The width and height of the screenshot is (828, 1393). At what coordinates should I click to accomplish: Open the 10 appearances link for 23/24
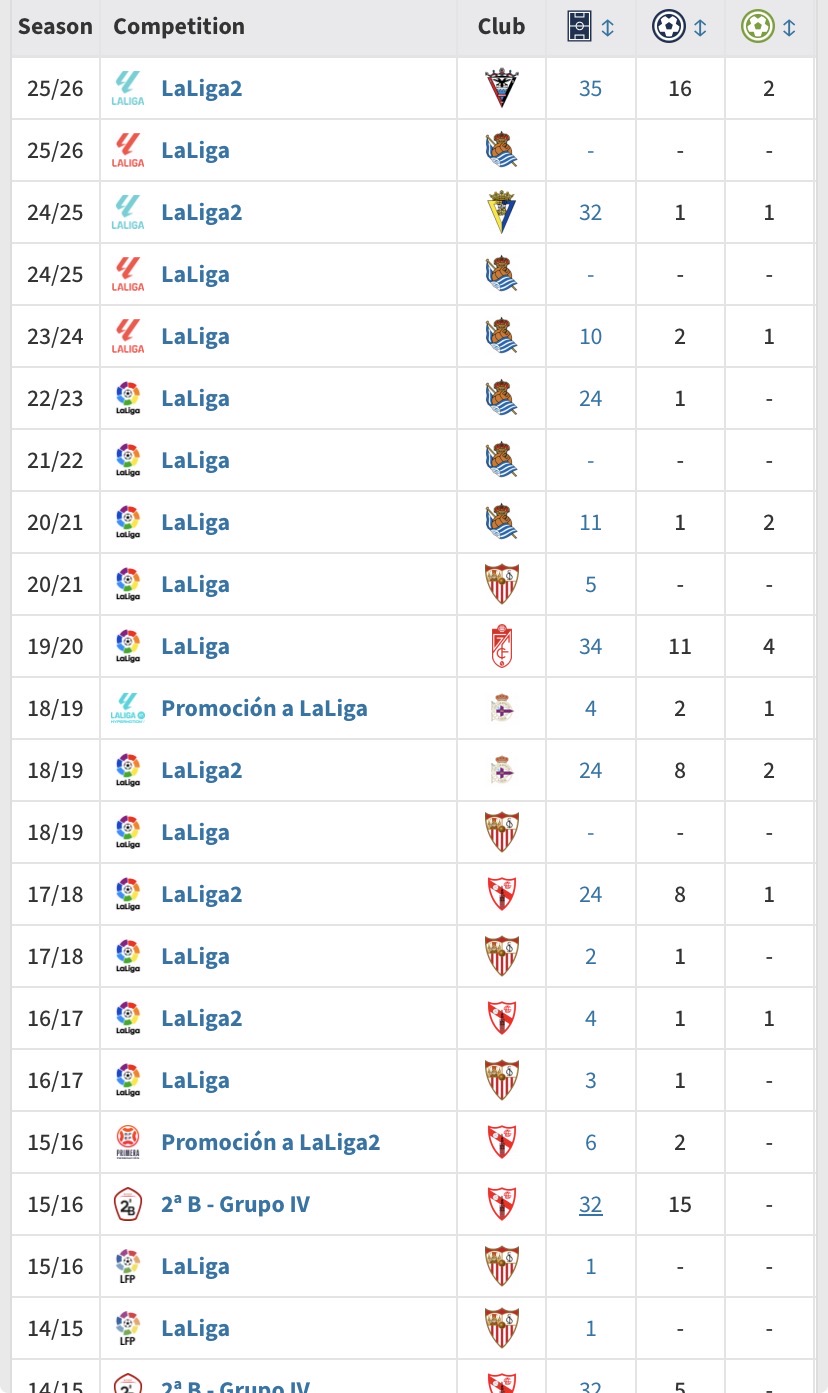pos(590,337)
